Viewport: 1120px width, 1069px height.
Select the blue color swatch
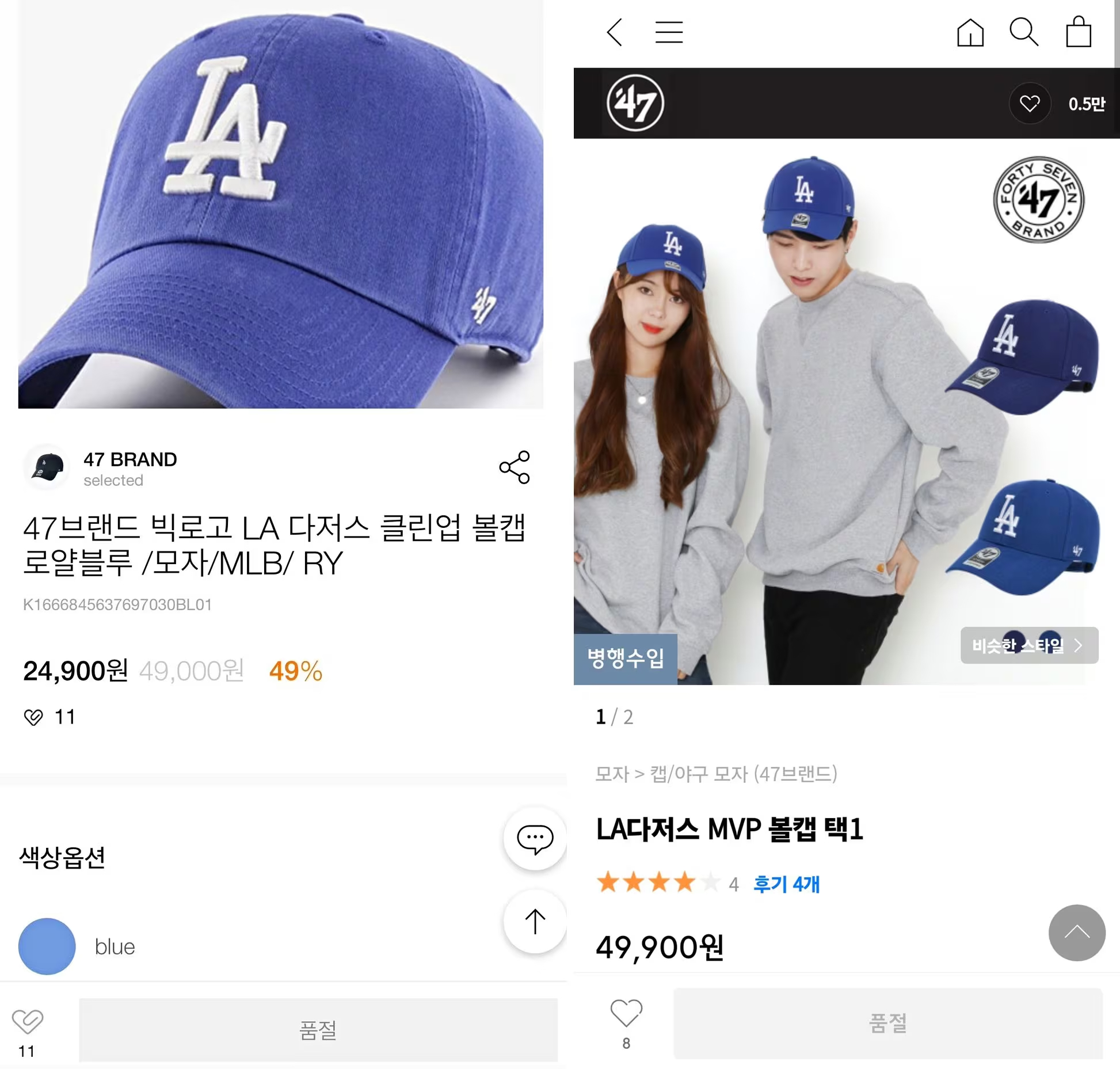(x=47, y=946)
